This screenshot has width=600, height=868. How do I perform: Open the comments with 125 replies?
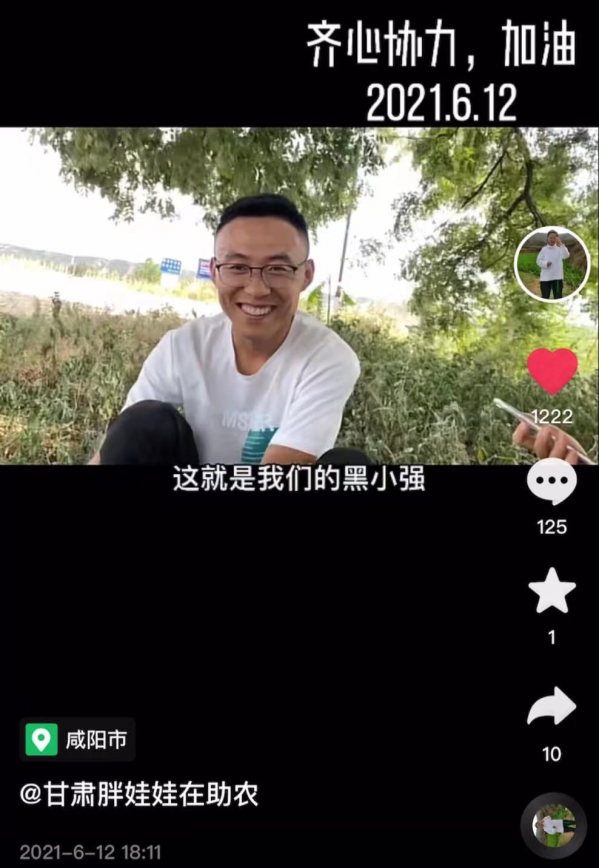click(x=552, y=484)
